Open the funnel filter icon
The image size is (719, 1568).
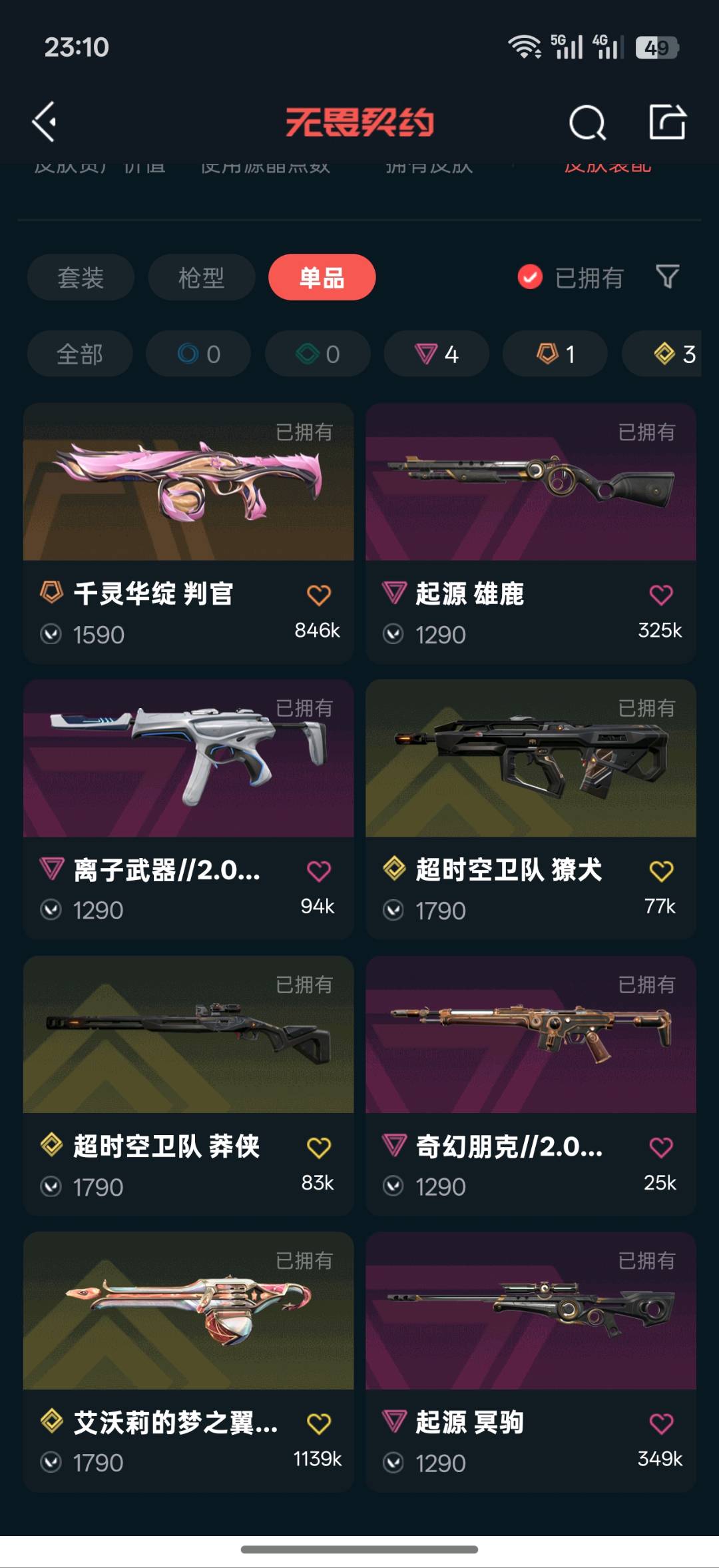click(x=667, y=276)
